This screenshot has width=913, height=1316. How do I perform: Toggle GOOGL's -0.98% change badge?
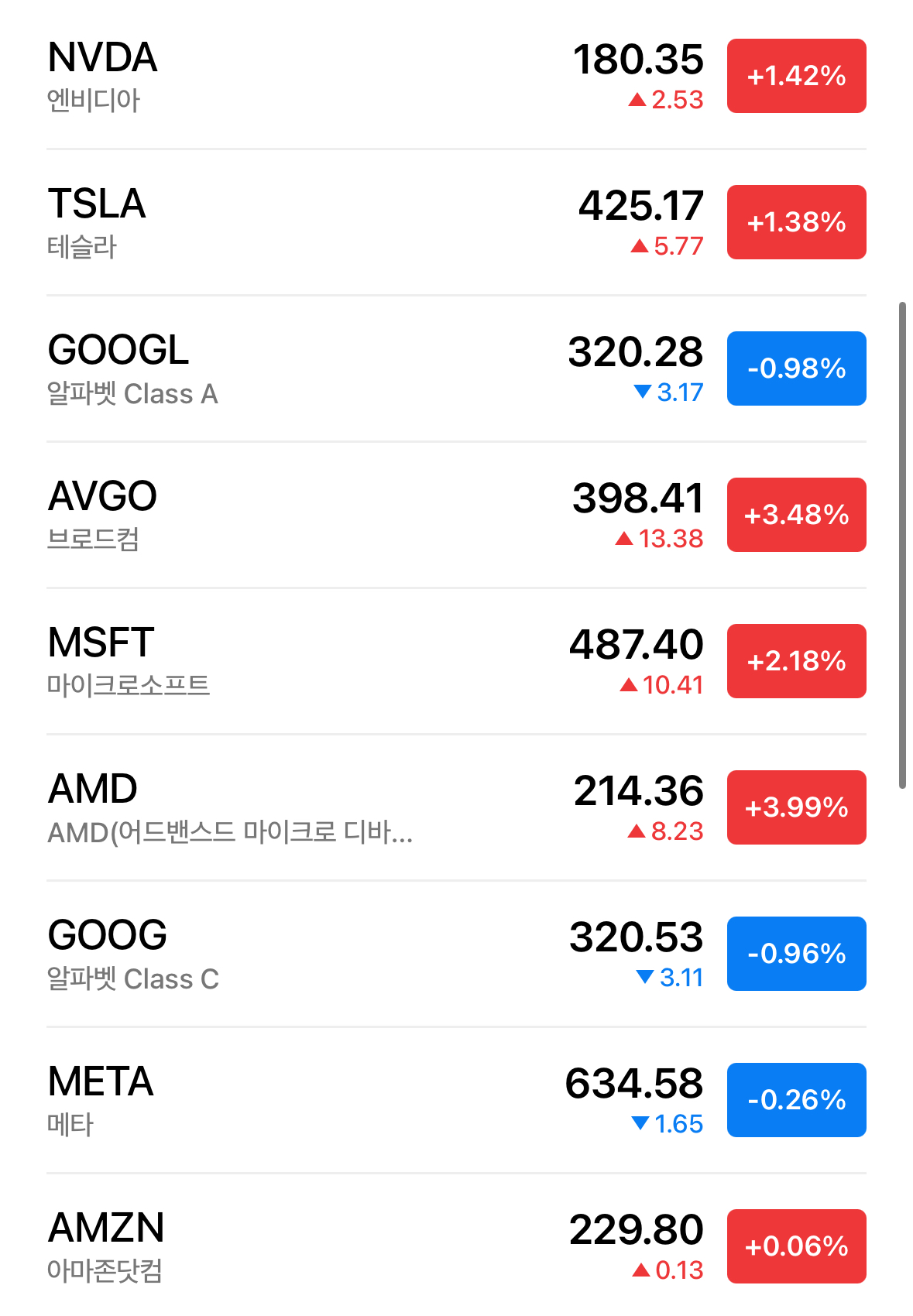point(796,368)
